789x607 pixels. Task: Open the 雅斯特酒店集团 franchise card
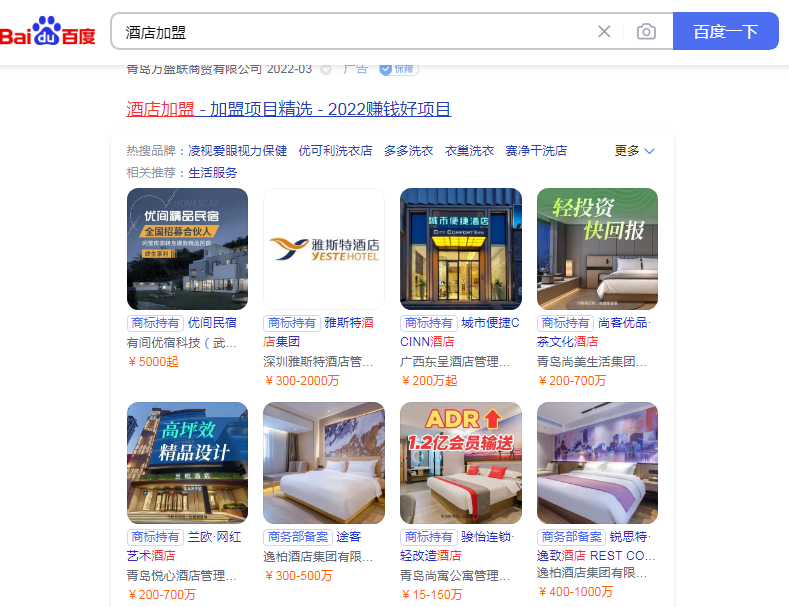[x=324, y=249]
